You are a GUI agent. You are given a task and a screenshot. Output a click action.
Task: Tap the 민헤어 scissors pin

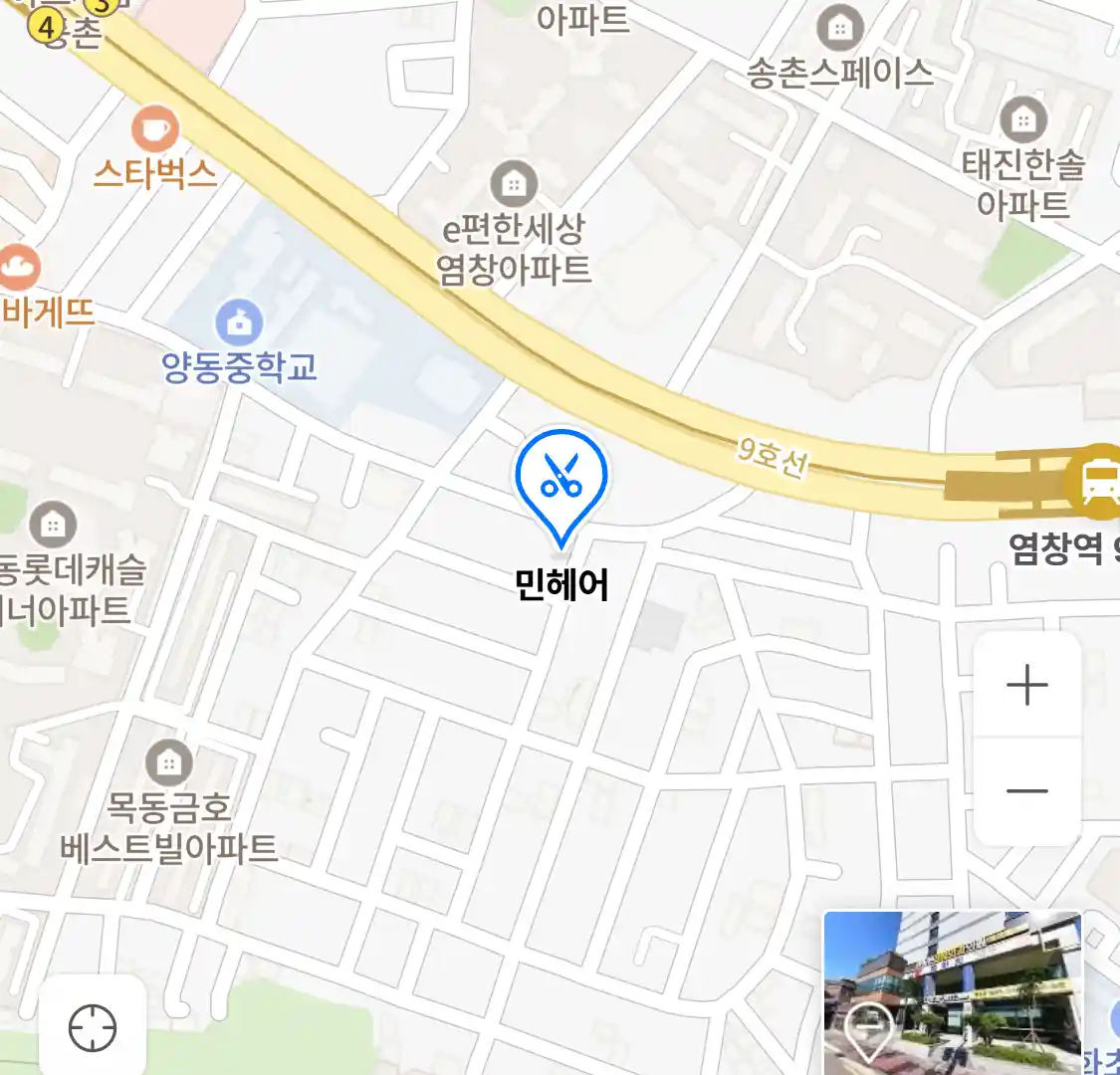tap(561, 480)
